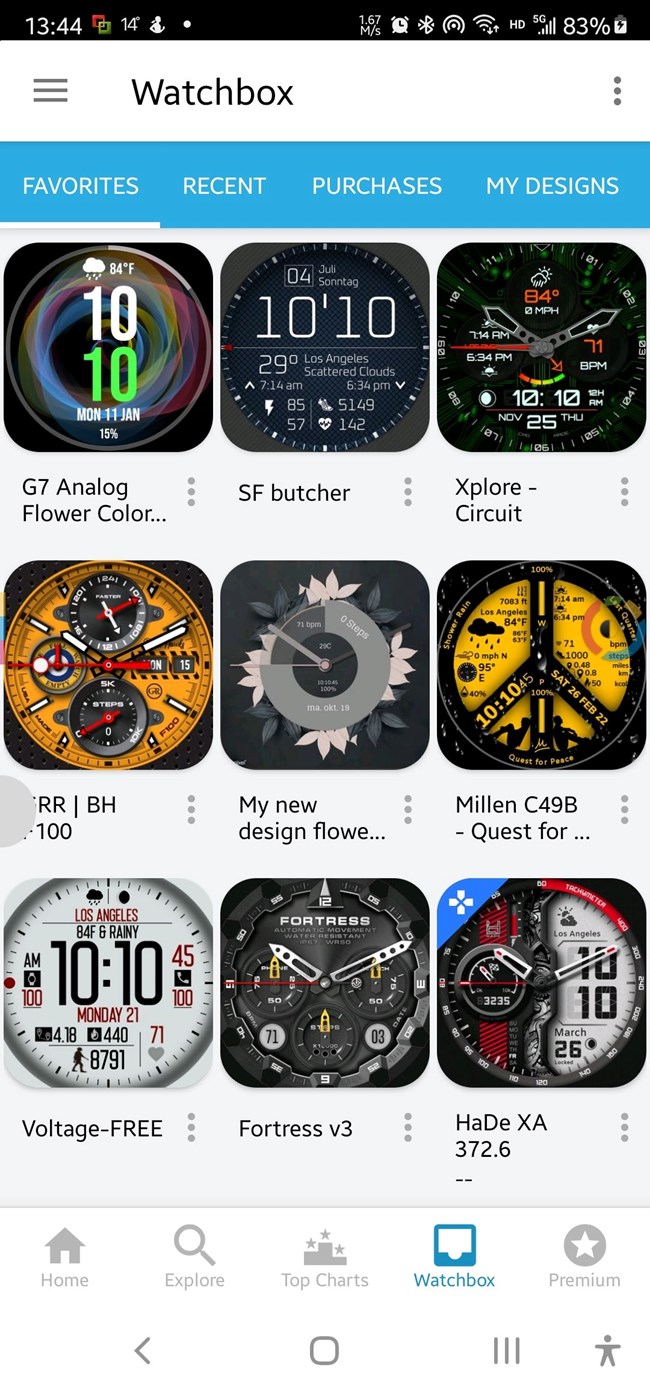Go to the Explore tab
Viewport: 650px width, 1394px height.
[x=194, y=1258]
